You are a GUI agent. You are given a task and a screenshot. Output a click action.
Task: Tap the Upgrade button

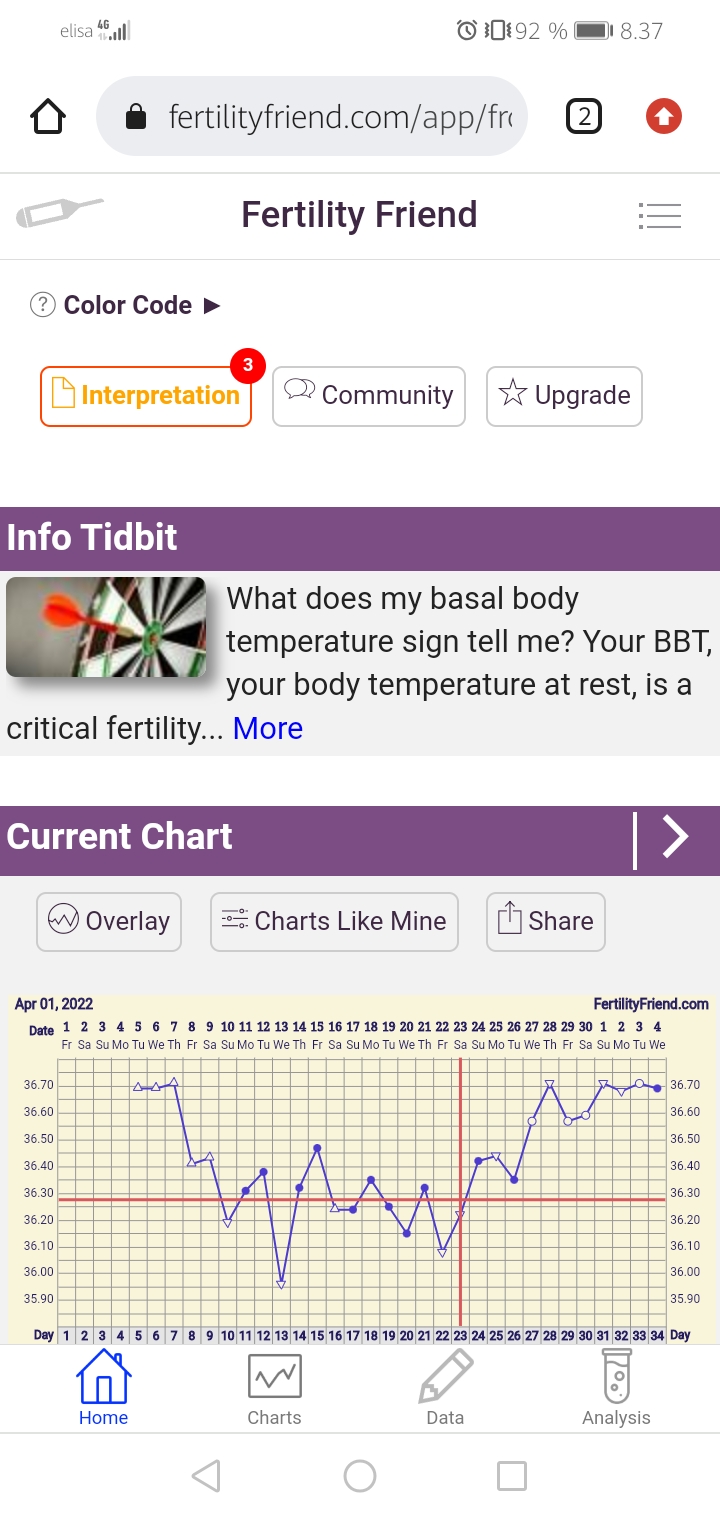coord(564,396)
